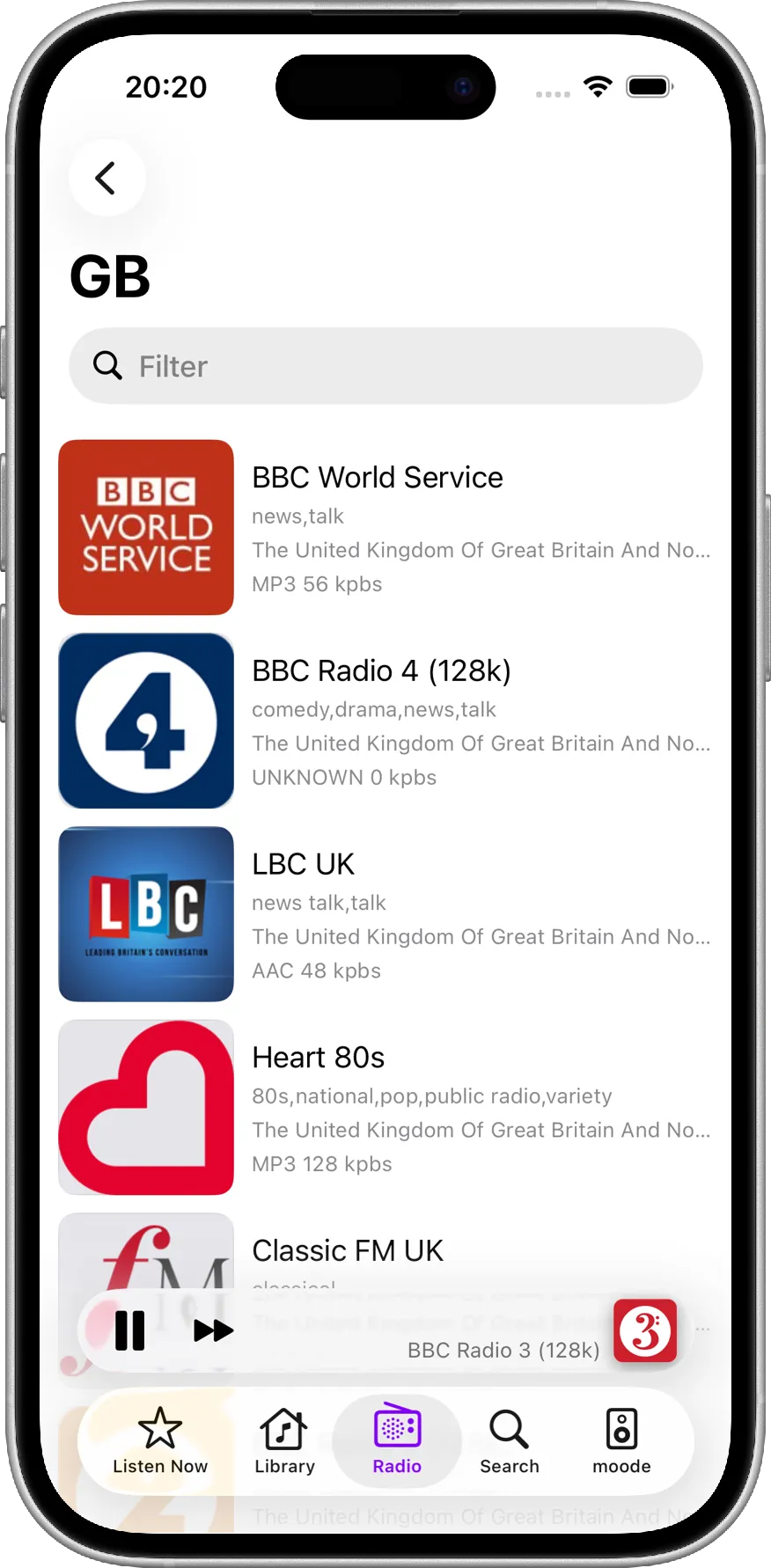Open BBC Radio 4 (128k) station
The height and width of the screenshot is (1568, 771).
(x=384, y=721)
